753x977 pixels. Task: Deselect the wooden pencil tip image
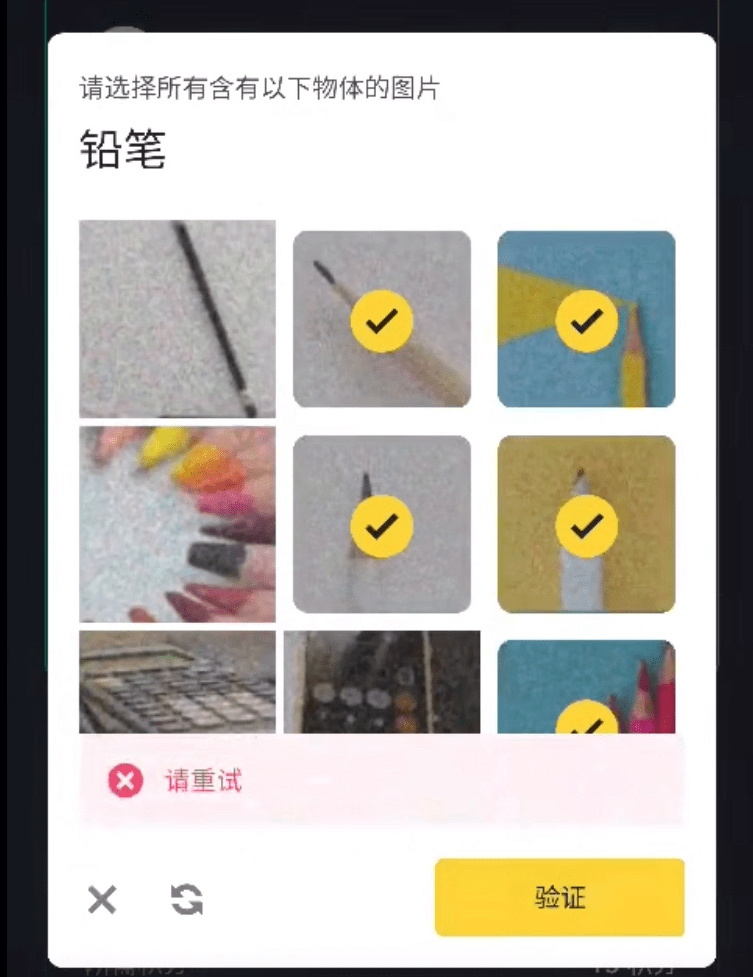(x=381, y=319)
